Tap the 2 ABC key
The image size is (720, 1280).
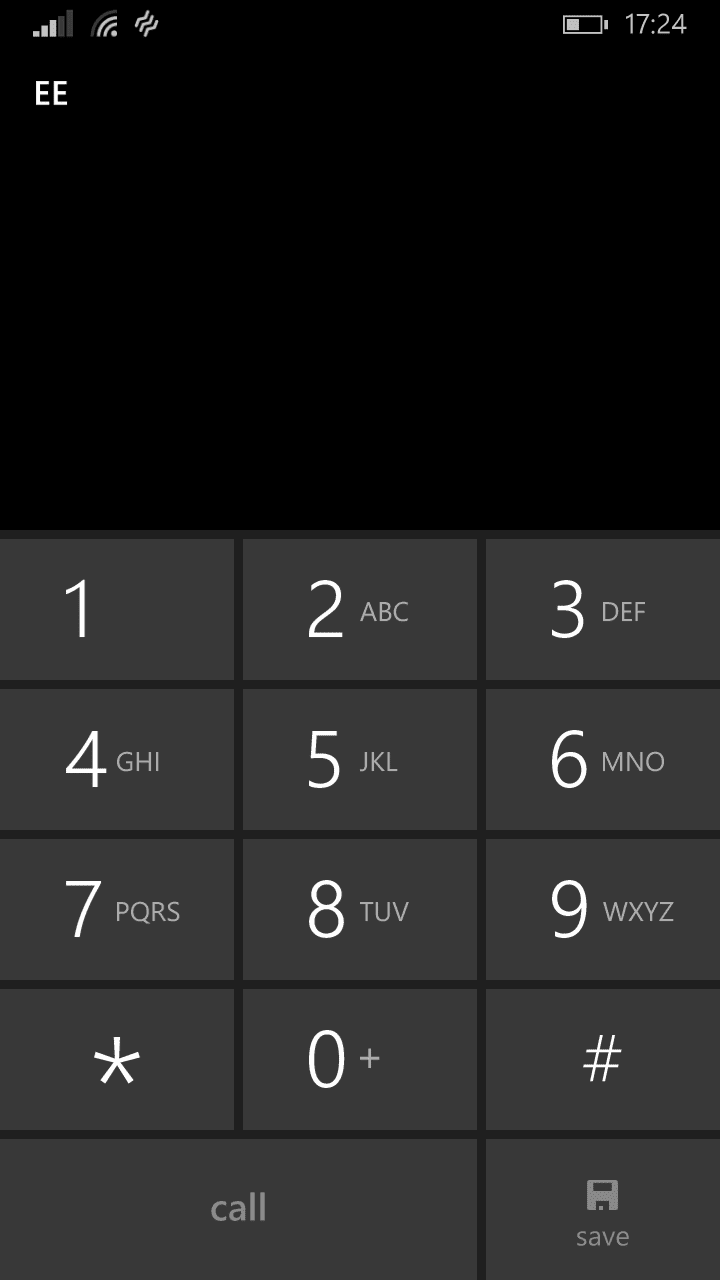click(360, 610)
